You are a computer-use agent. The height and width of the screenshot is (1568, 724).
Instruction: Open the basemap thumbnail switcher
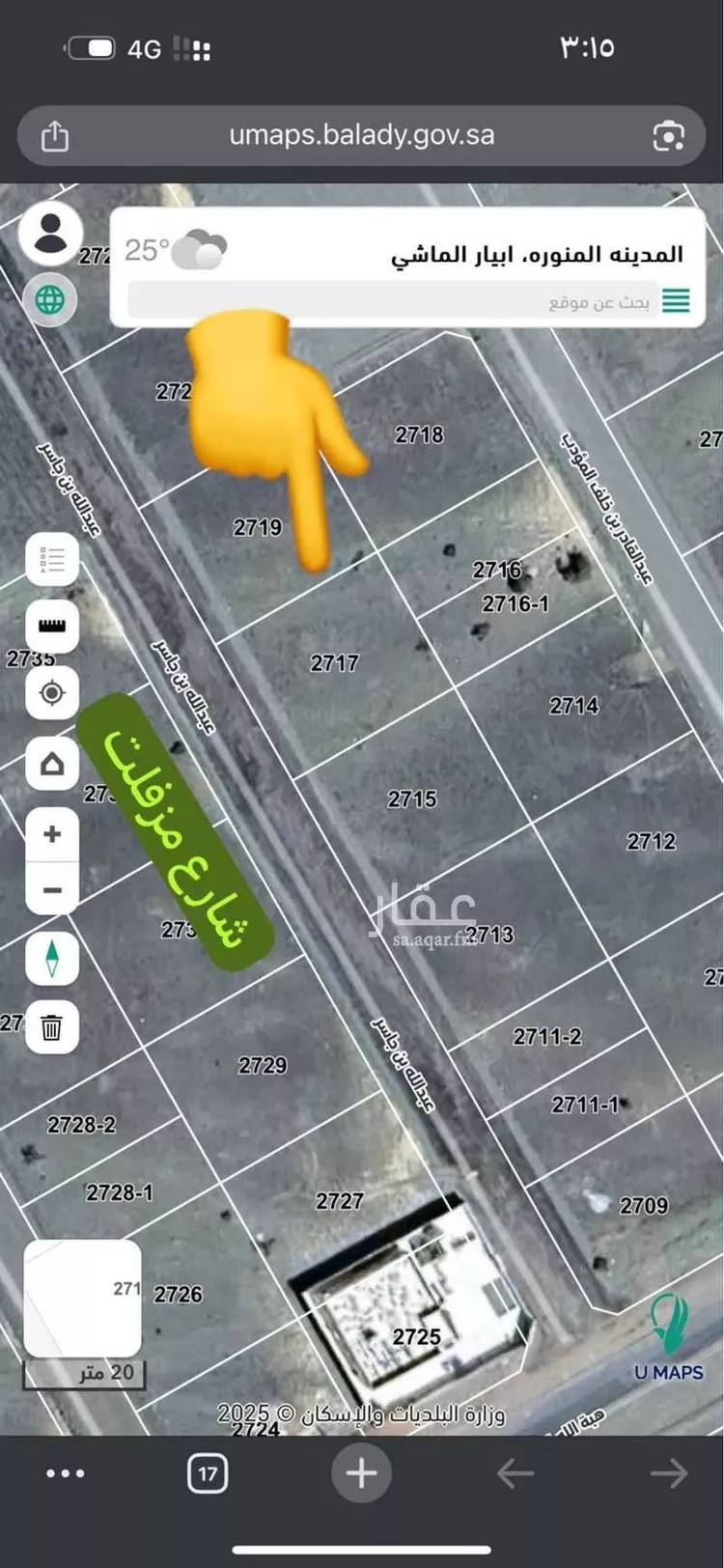click(82, 1299)
